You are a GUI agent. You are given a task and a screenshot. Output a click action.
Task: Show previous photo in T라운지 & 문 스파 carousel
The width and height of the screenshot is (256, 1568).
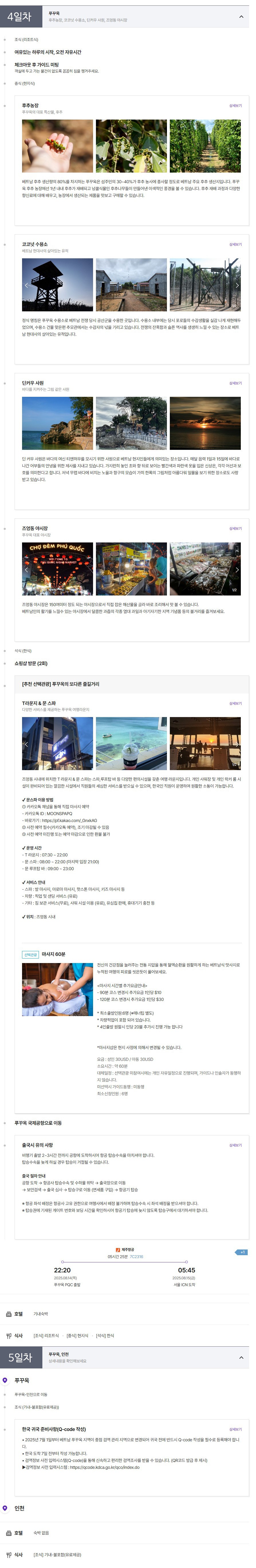[26, 744]
